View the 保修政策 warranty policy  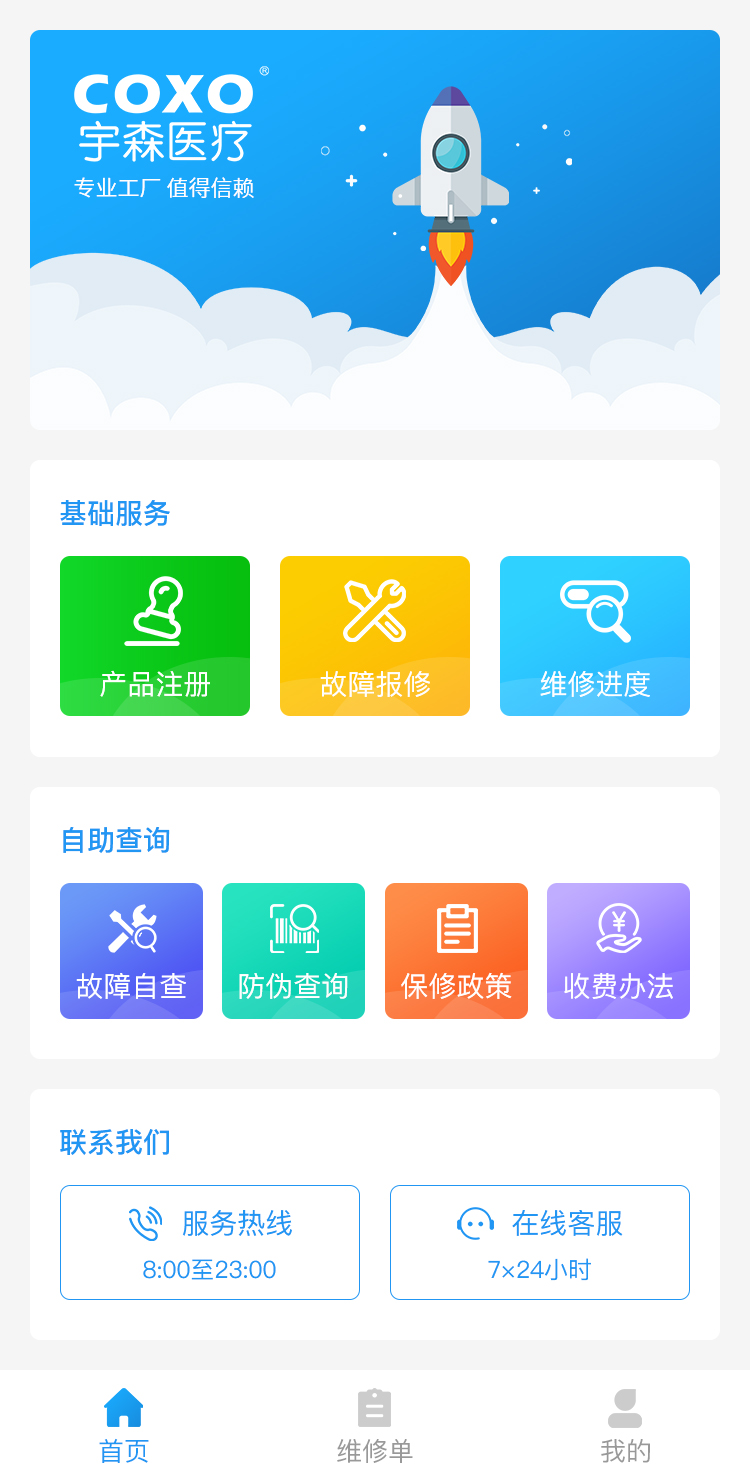pyautogui.click(x=456, y=951)
